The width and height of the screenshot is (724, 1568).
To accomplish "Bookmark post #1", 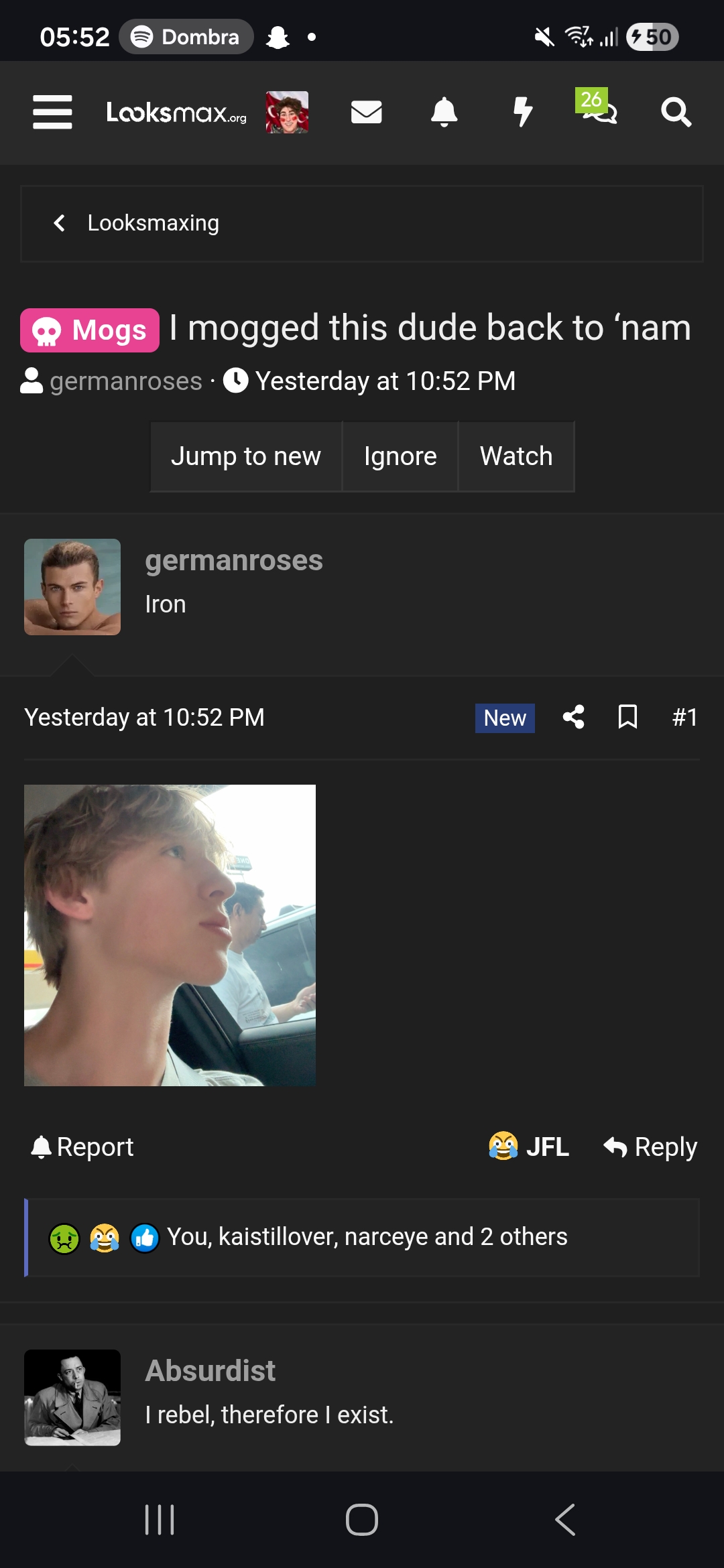I will pos(627,717).
